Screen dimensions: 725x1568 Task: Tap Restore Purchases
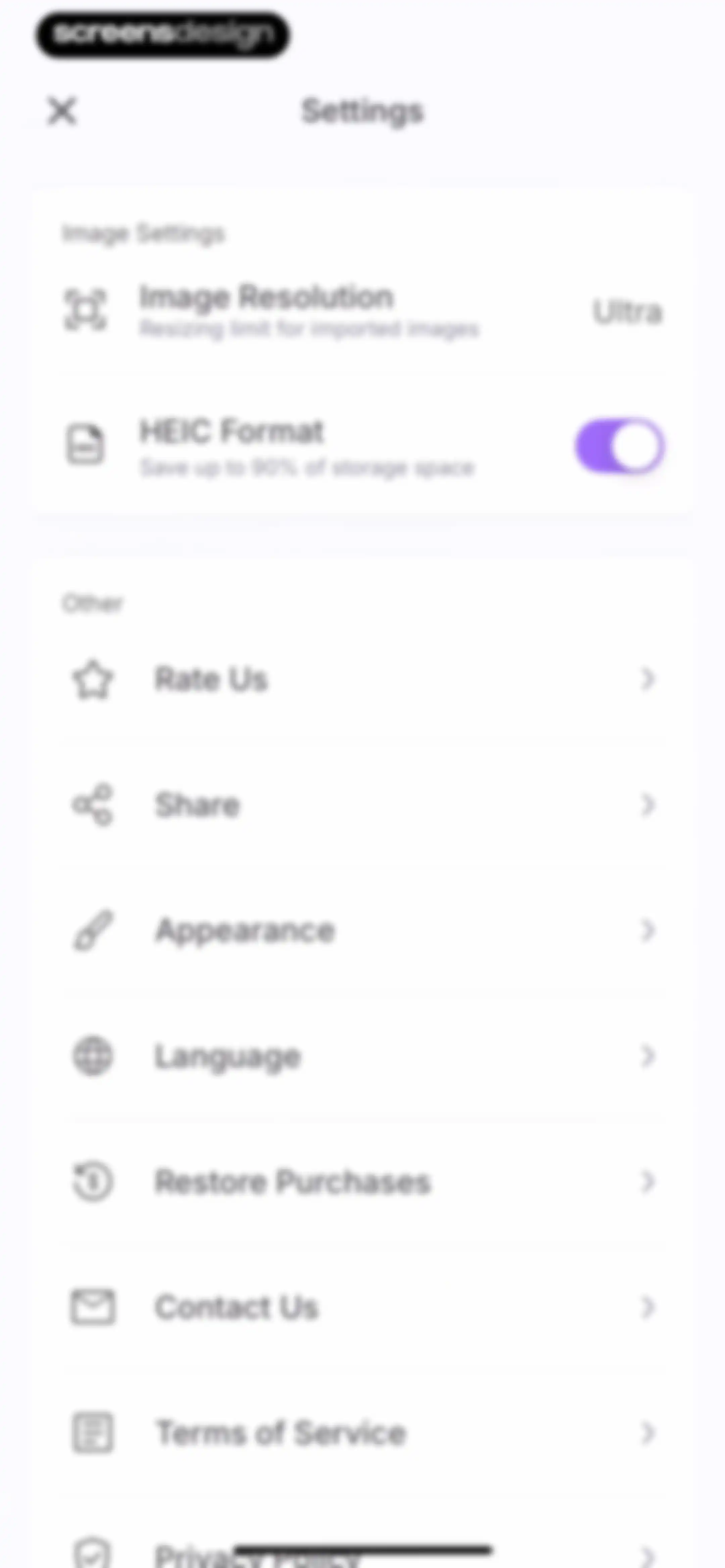click(x=363, y=1182)
